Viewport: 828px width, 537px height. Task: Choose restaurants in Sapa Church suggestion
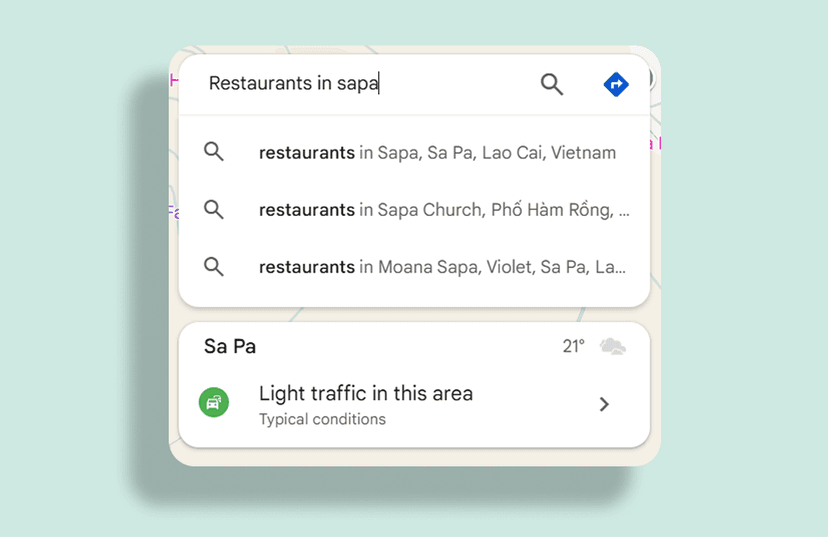click(x=443, y=210)
